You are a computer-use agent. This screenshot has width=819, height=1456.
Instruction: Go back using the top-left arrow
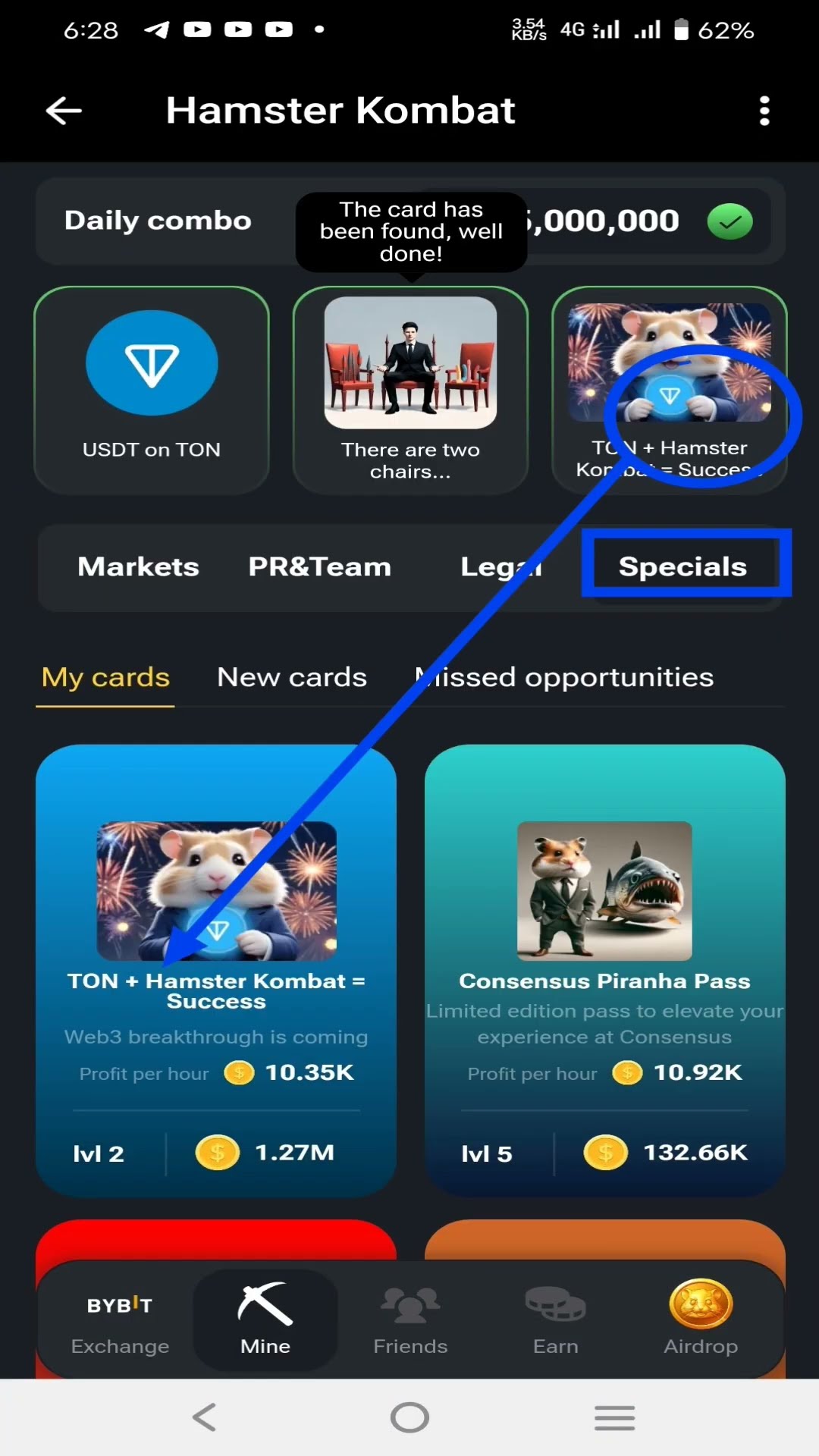64,111
